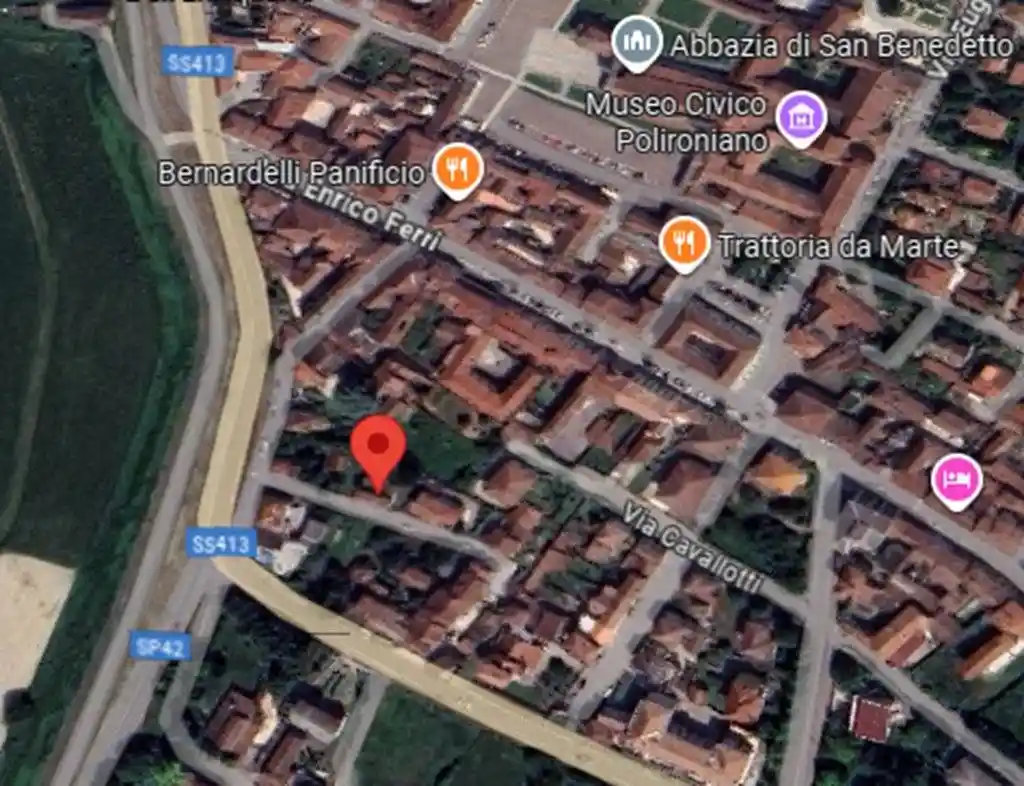Open the Abbazia di San Benedetto place marker
The image size is (1024, 786).
[637, 44]
